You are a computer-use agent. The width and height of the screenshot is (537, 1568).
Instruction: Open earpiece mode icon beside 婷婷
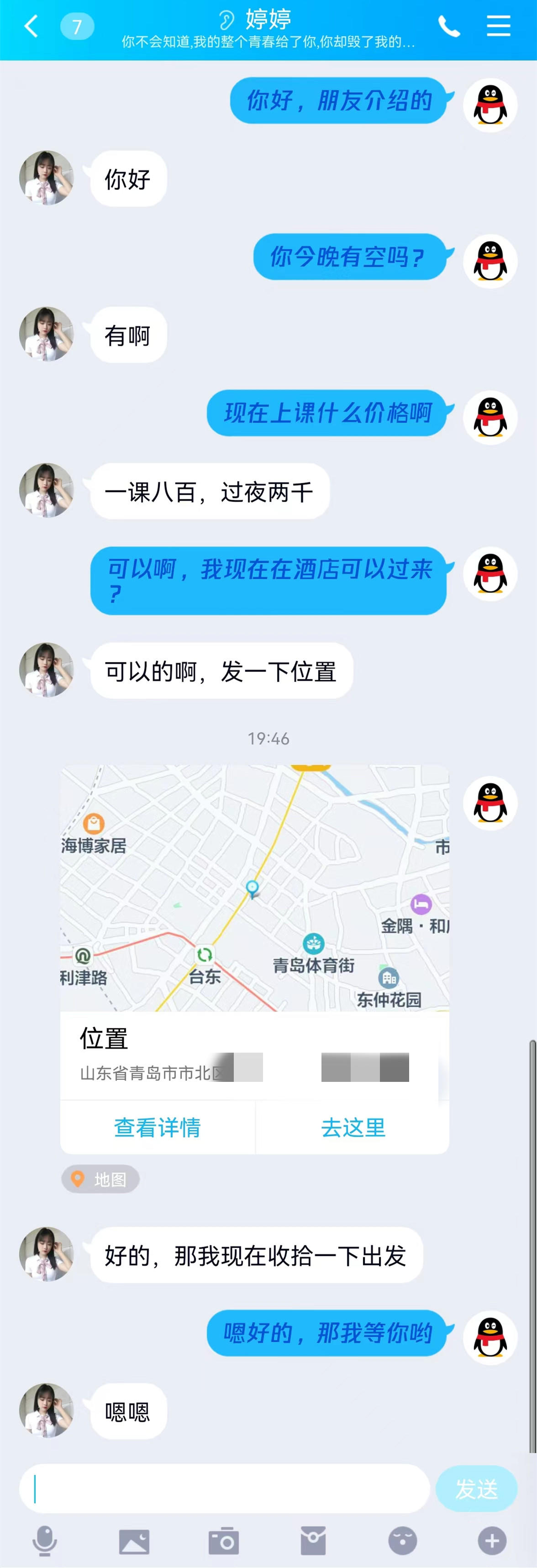tap(226, 20)
